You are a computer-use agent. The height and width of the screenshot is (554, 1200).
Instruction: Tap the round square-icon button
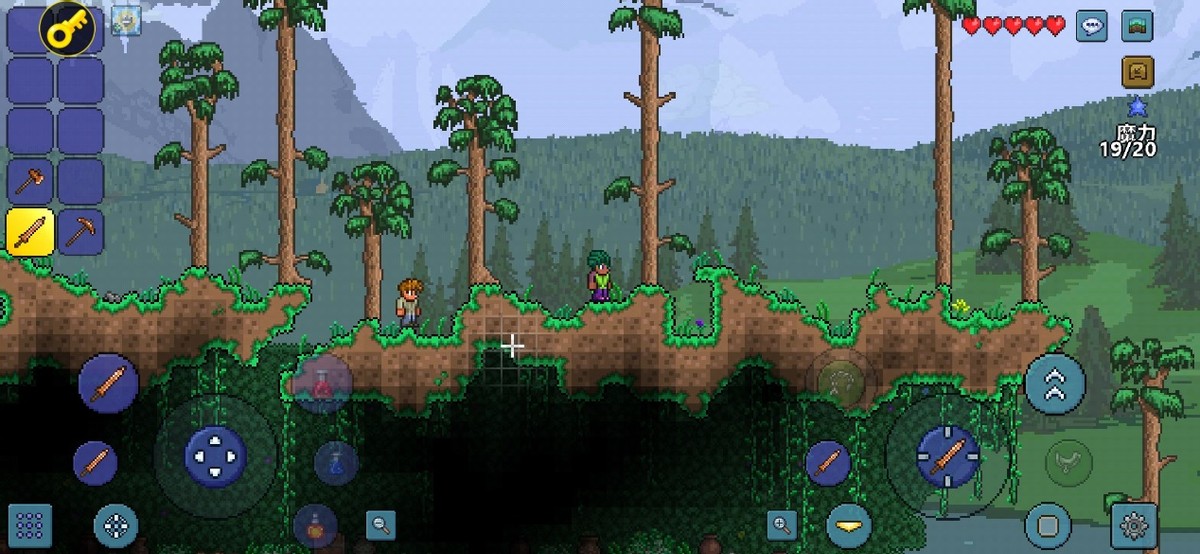pos(1048,525)
